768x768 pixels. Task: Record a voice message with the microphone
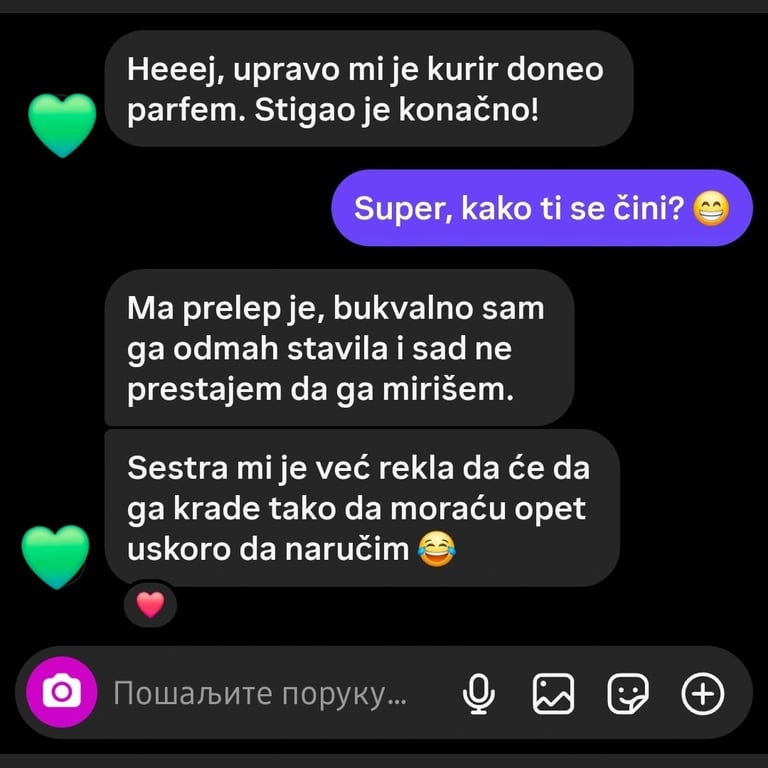(480, 693)
